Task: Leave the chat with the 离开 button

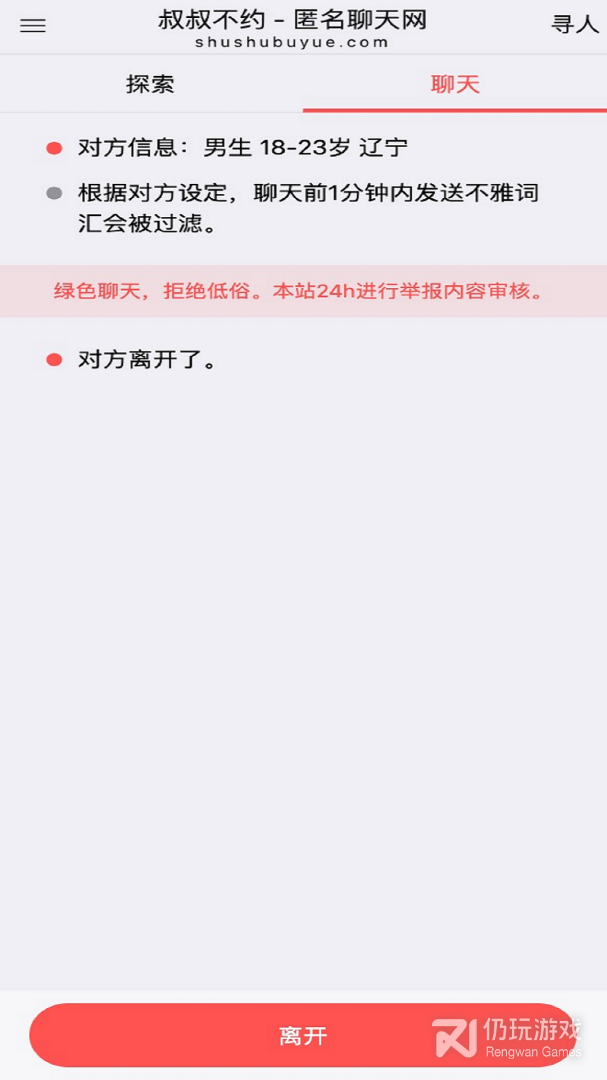Action: (303, 1036)
